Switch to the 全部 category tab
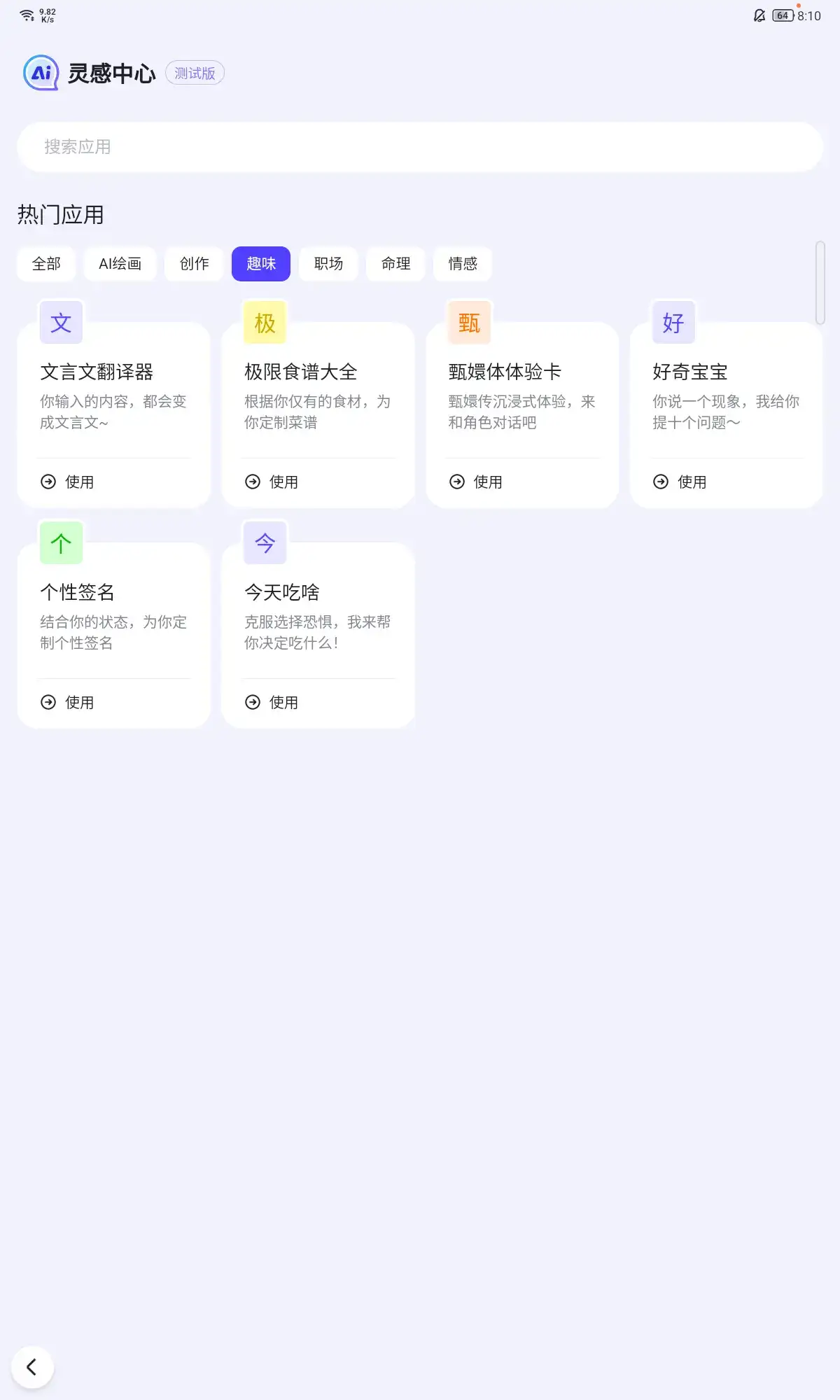This screenshot has width=840, height=1400. coord(45,264)
